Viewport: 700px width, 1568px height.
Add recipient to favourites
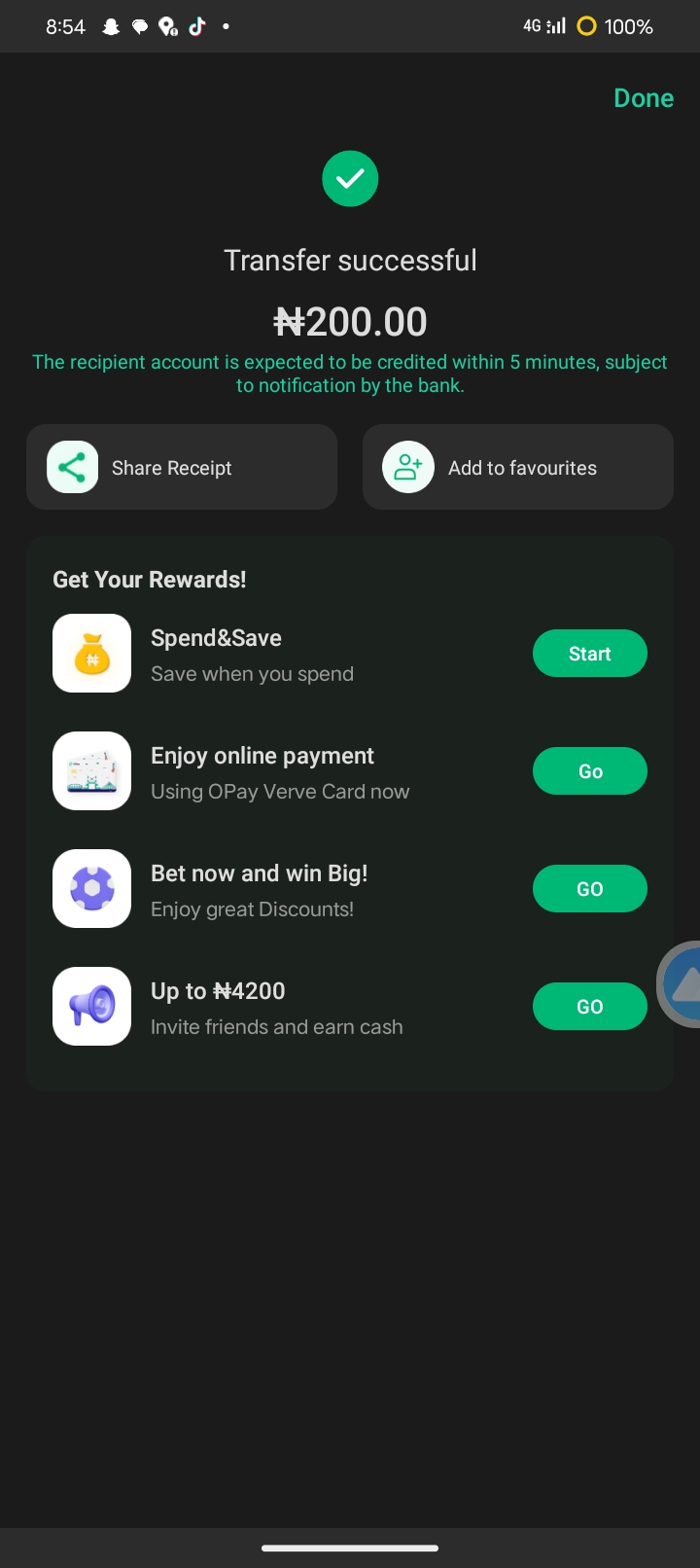tap(517, 468)
